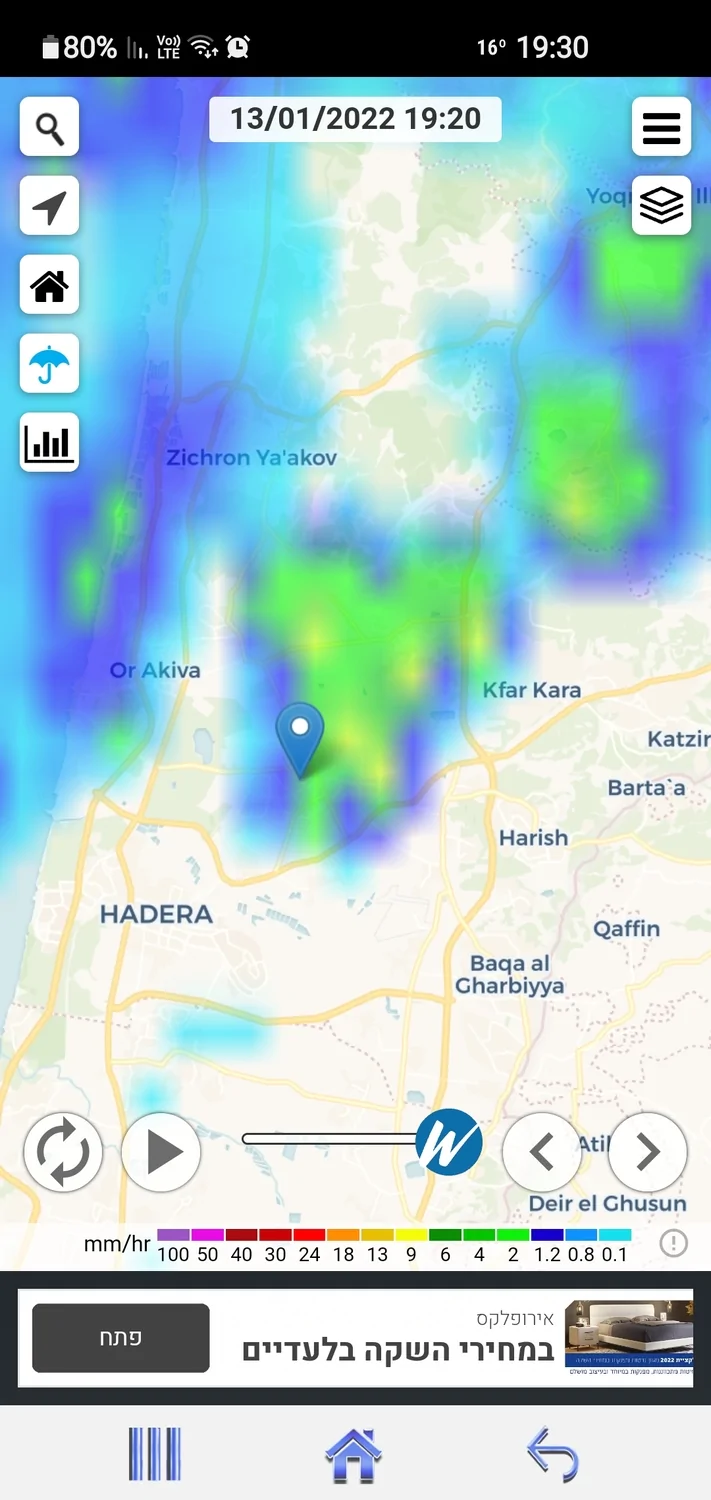Open the hamburger menu
Image resolution: width=711 pixels, height=1500 pixels.
661,127
